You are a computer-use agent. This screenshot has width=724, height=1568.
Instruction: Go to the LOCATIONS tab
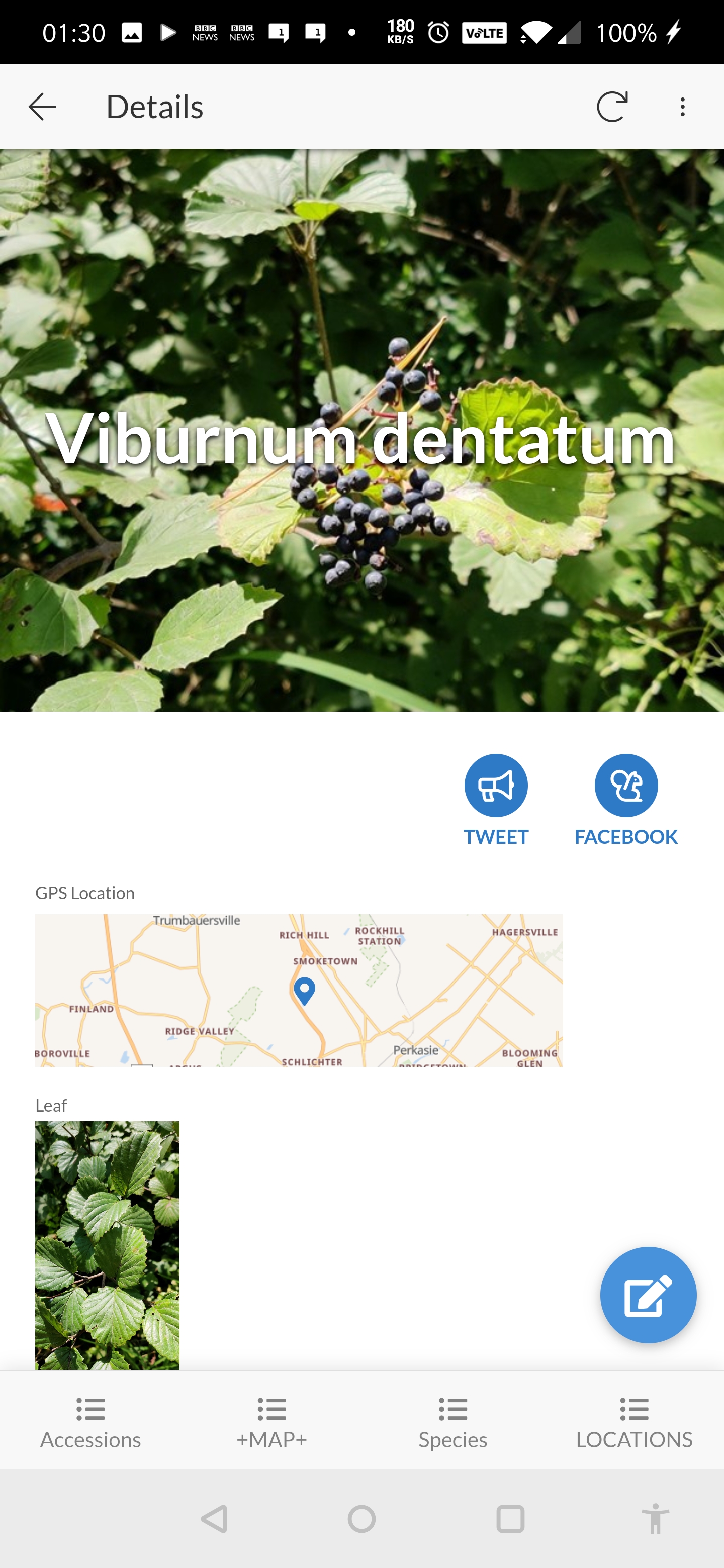click(633, 1422)
